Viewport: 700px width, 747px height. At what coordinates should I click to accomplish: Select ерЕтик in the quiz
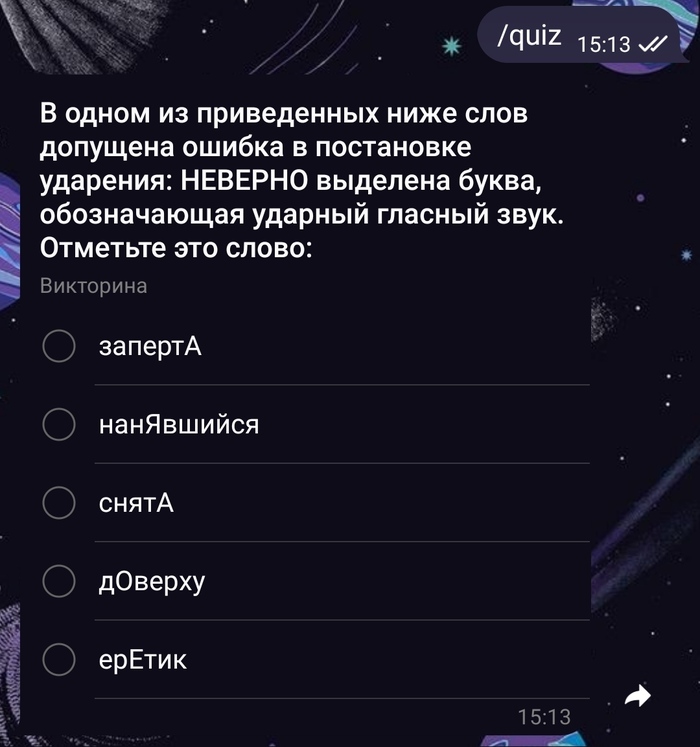pyautogui.click(x=60, y=659)
